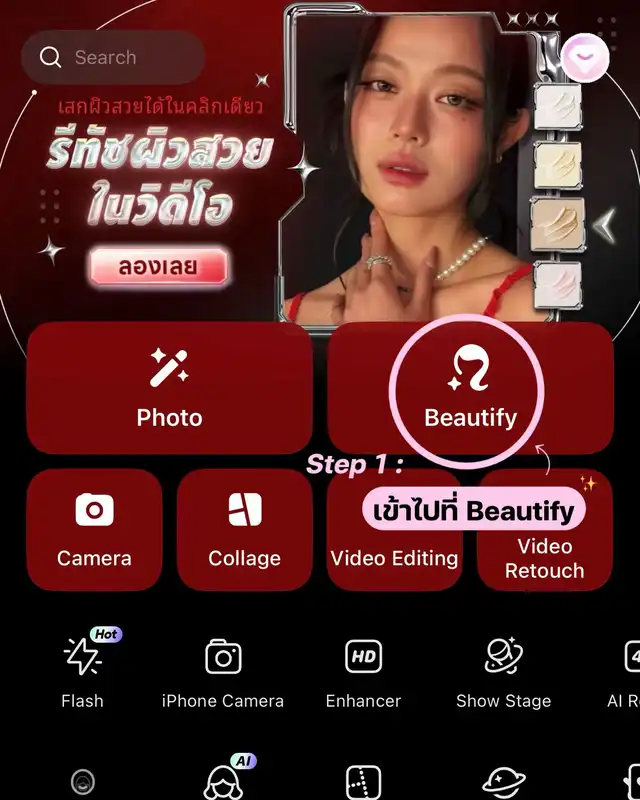Screen dimensions: 640x800
Task: Open the iPhone Camera tool
Action: tap(223, 672)
